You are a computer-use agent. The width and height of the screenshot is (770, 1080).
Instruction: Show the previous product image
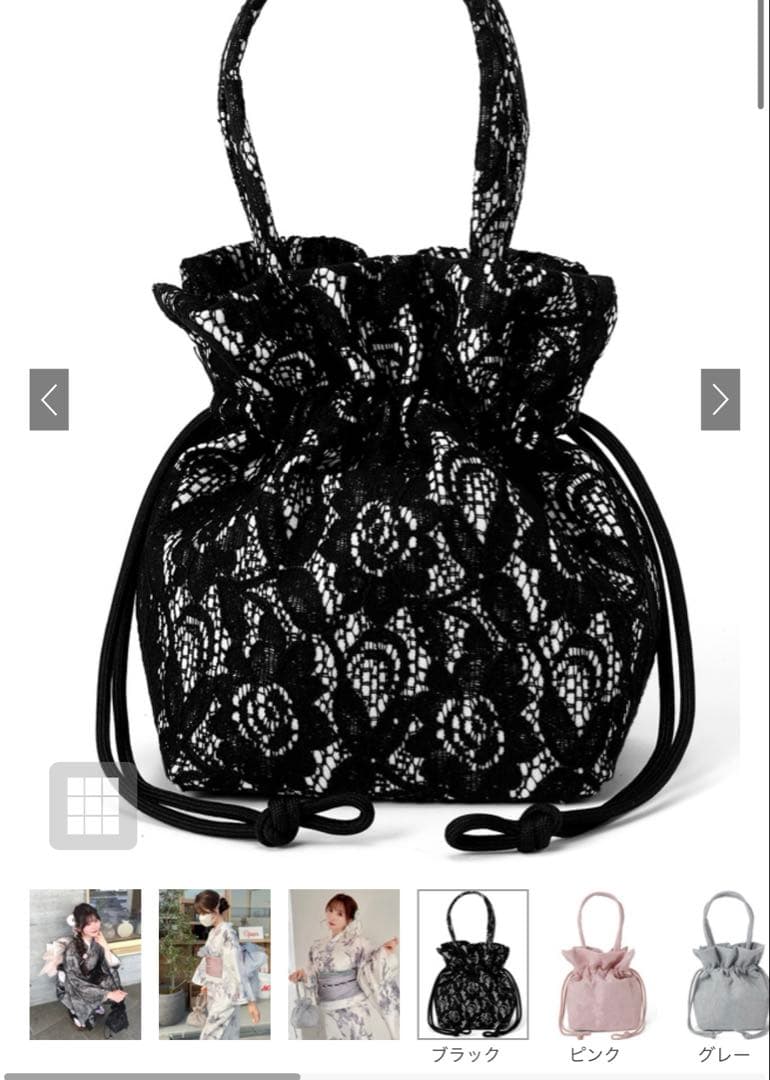49,400
